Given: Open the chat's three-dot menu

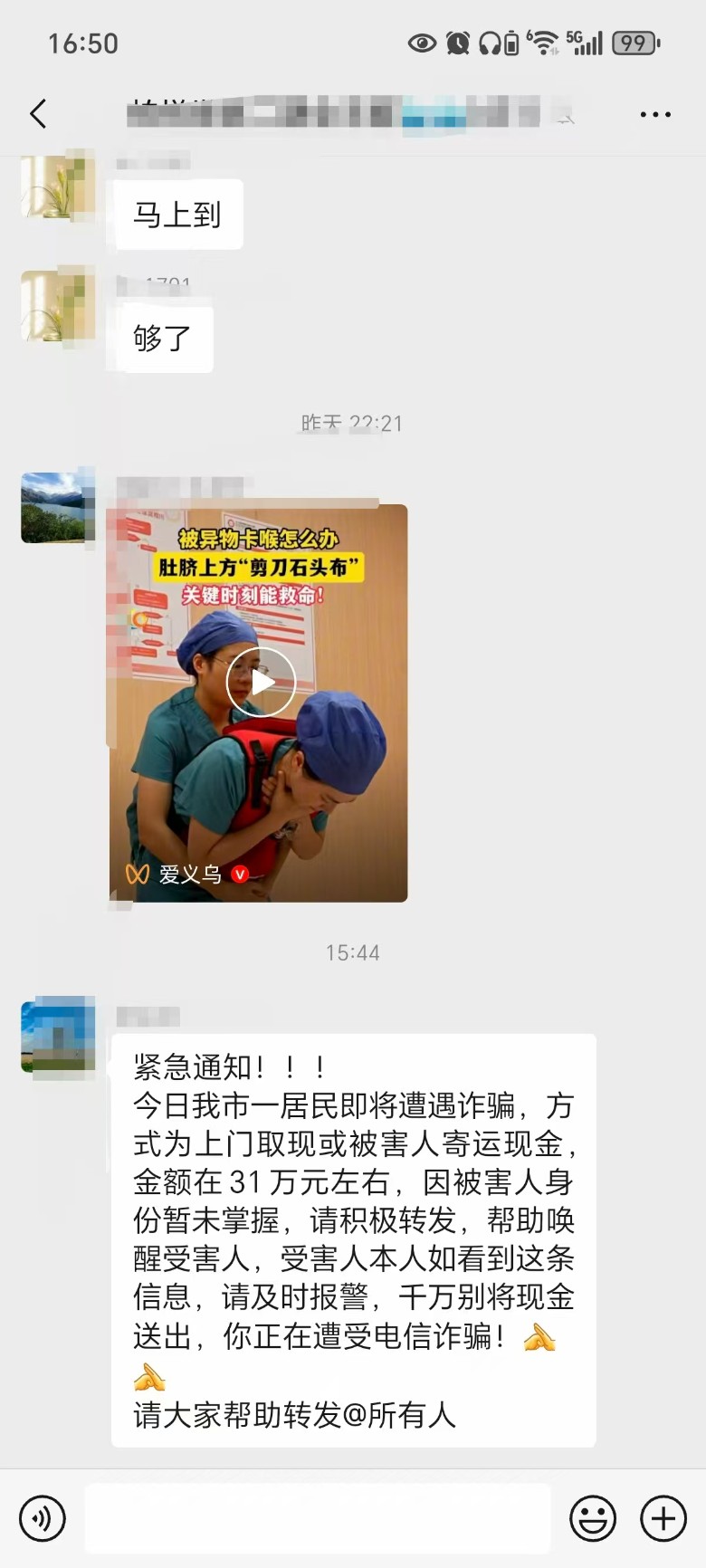Looking at the screenshot, I should click(x=654, y=115).
